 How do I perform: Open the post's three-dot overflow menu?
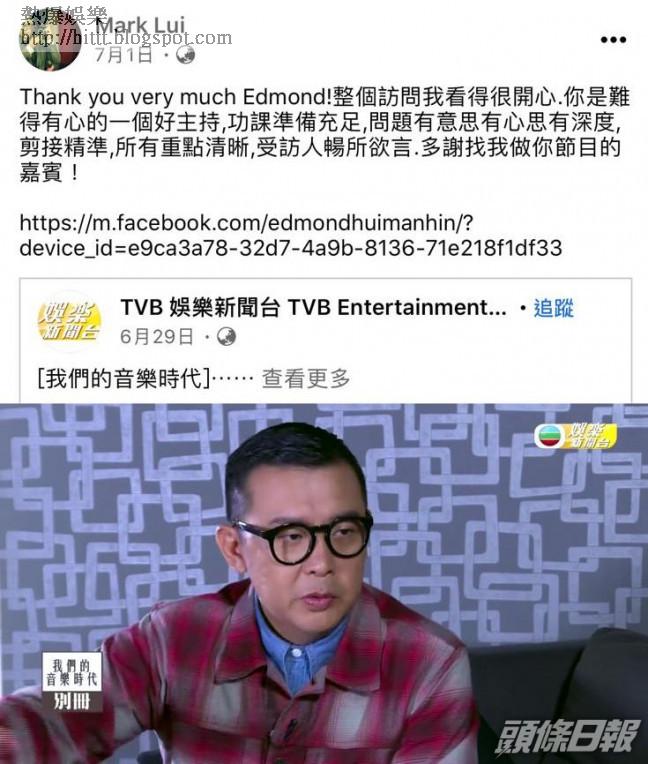pos(613,39)
